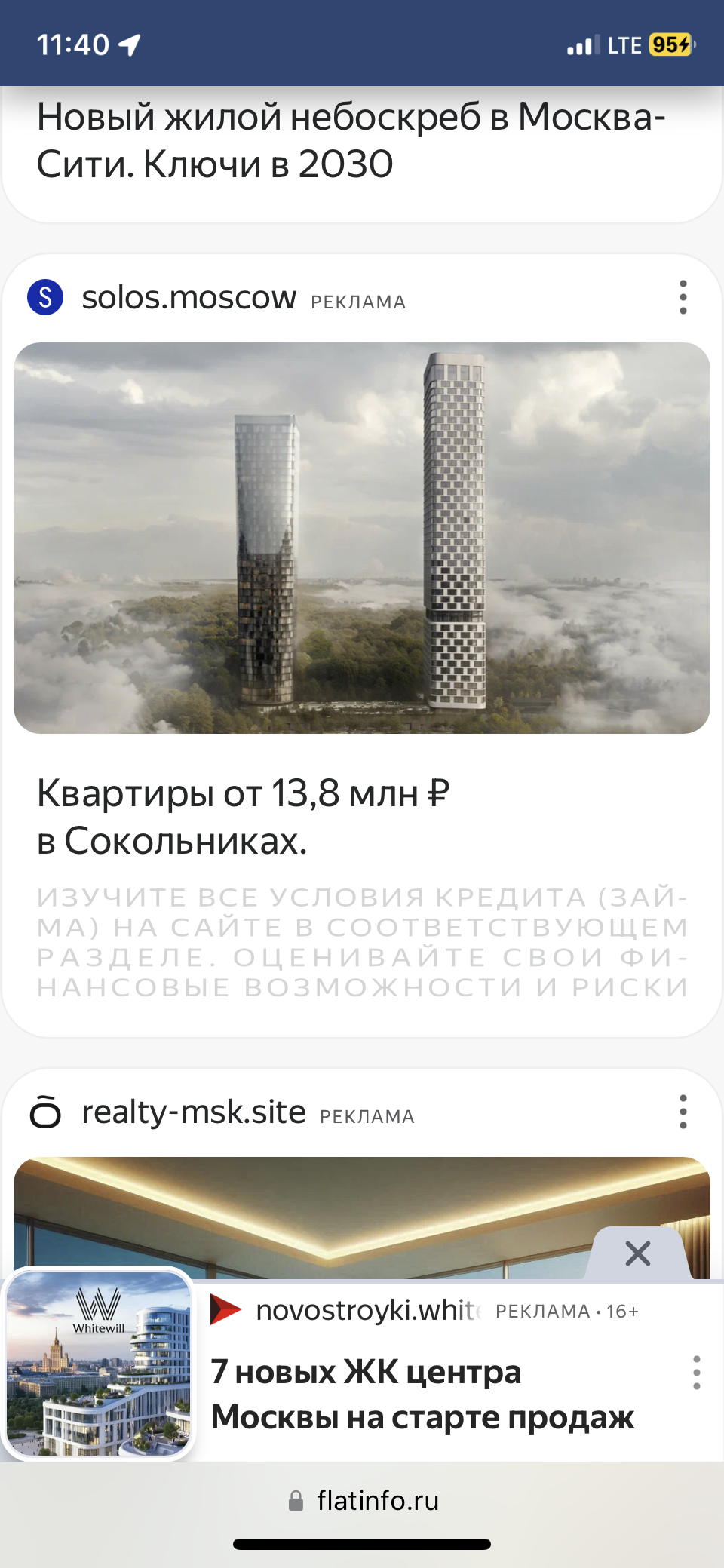Open the '7 новых ЖК центра Москвы' ad
Image resolution: width=724 pixels, height=1568 pixels.
point(422,1395)
